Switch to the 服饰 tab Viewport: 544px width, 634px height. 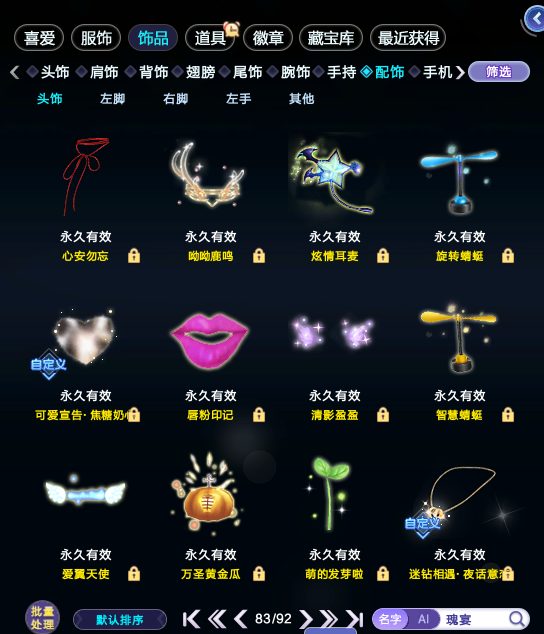click(96, 38)
